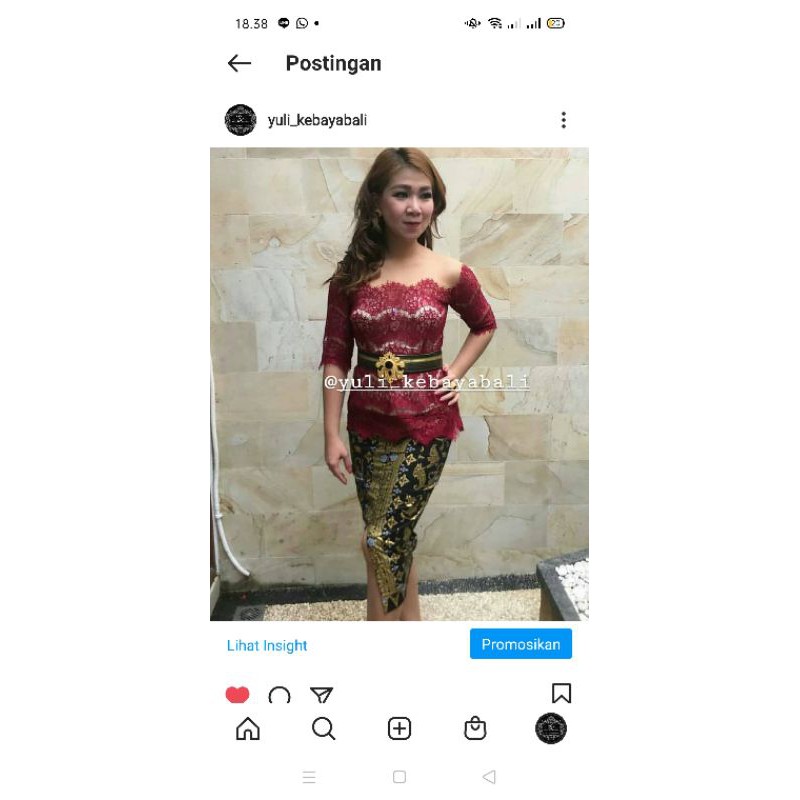Open the post's three-dot options menu
Viewport: 800px width, 800px height.
[563, 120]
